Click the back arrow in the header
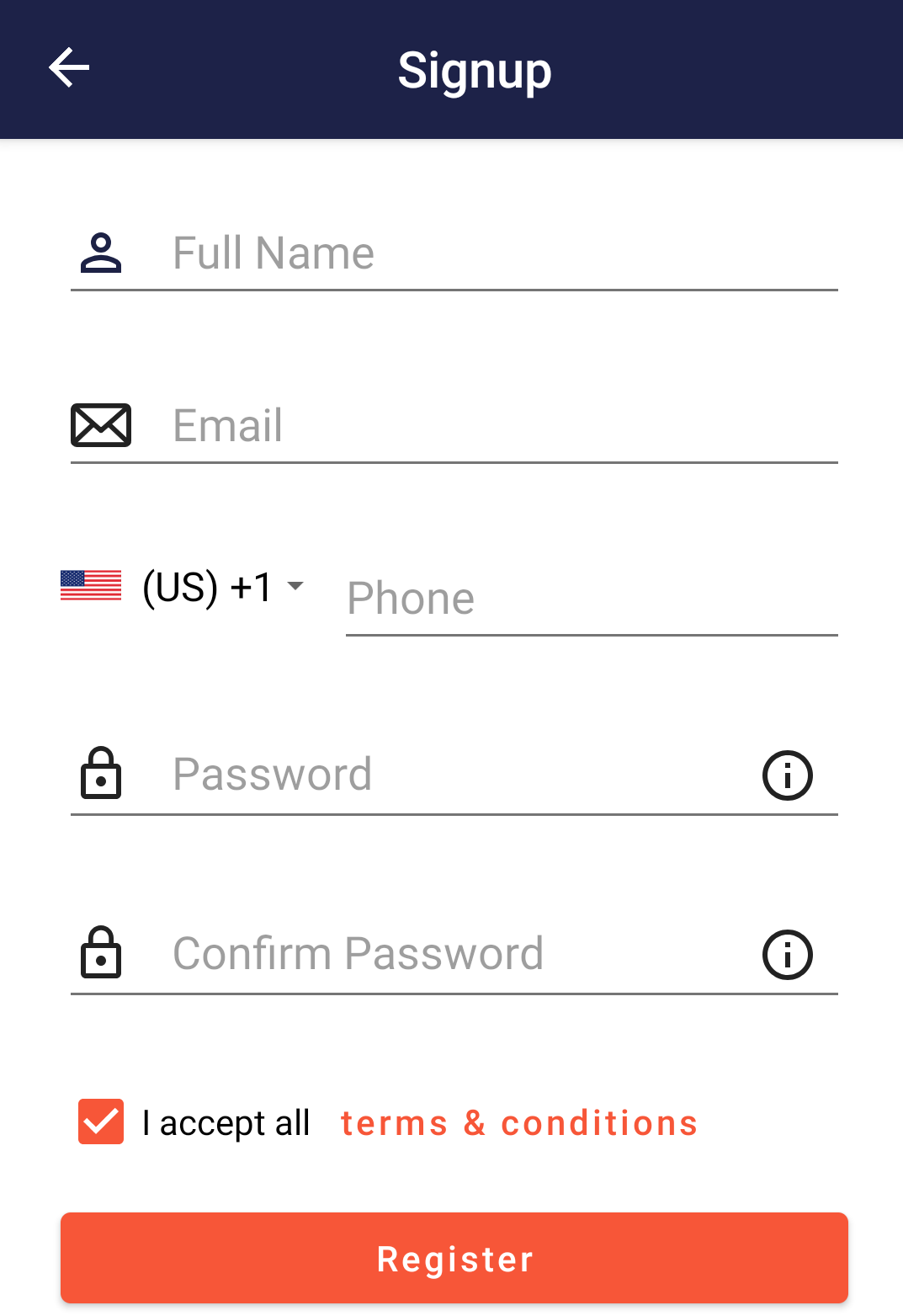This screenshot has width=903, height=1316. 69,67
